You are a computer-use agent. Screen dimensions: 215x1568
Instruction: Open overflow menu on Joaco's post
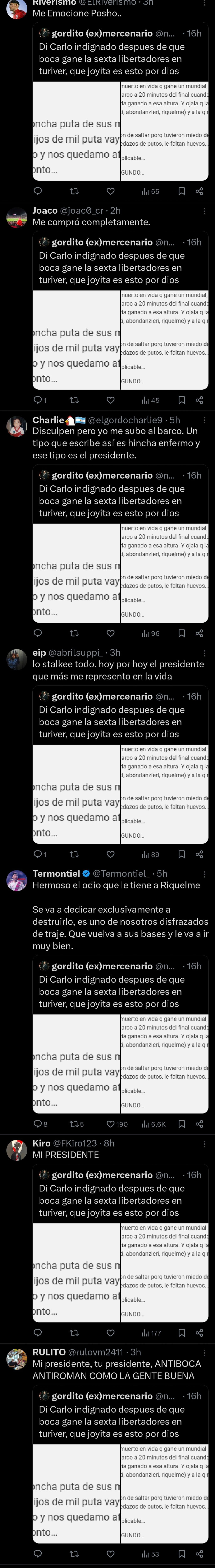click(x=204, y=211)
